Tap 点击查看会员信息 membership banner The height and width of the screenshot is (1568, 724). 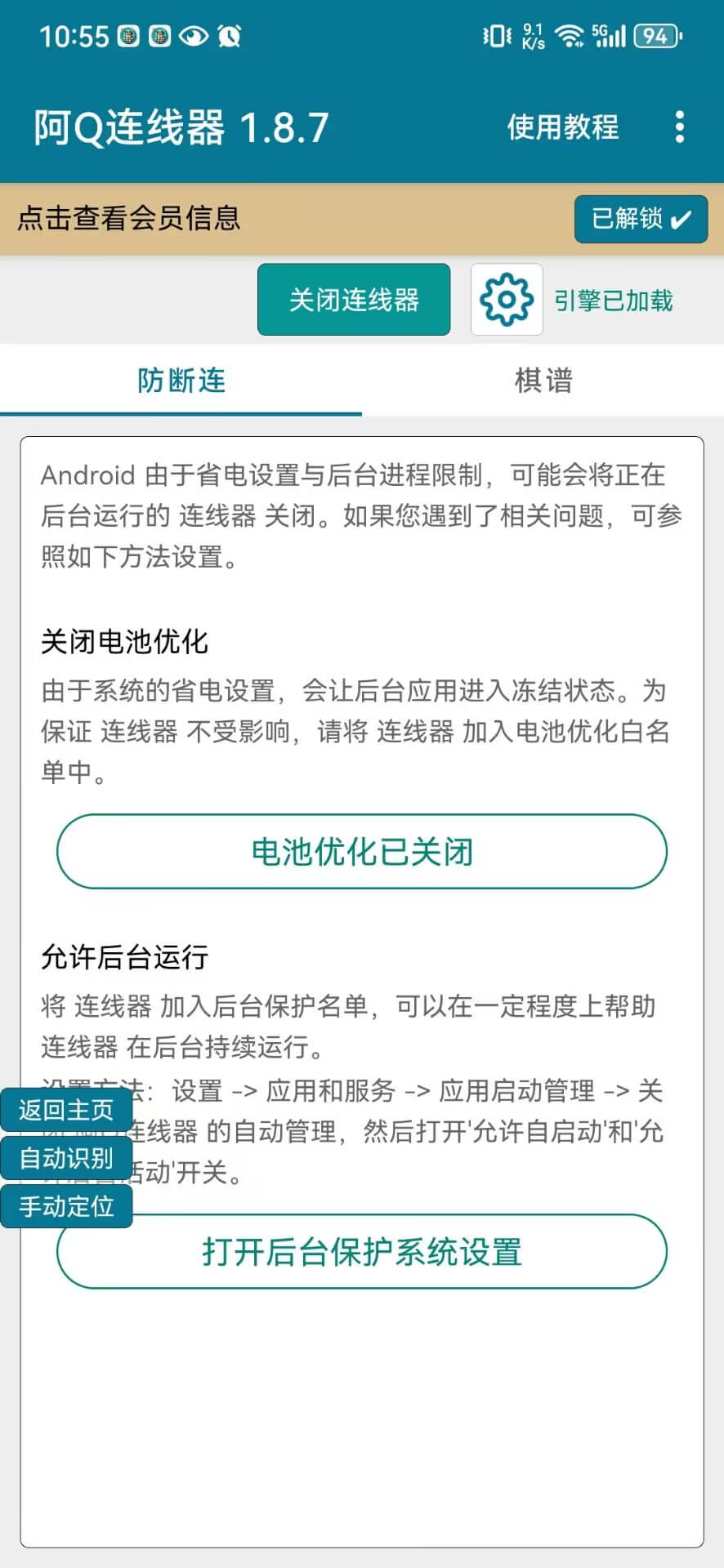point(129,219)
